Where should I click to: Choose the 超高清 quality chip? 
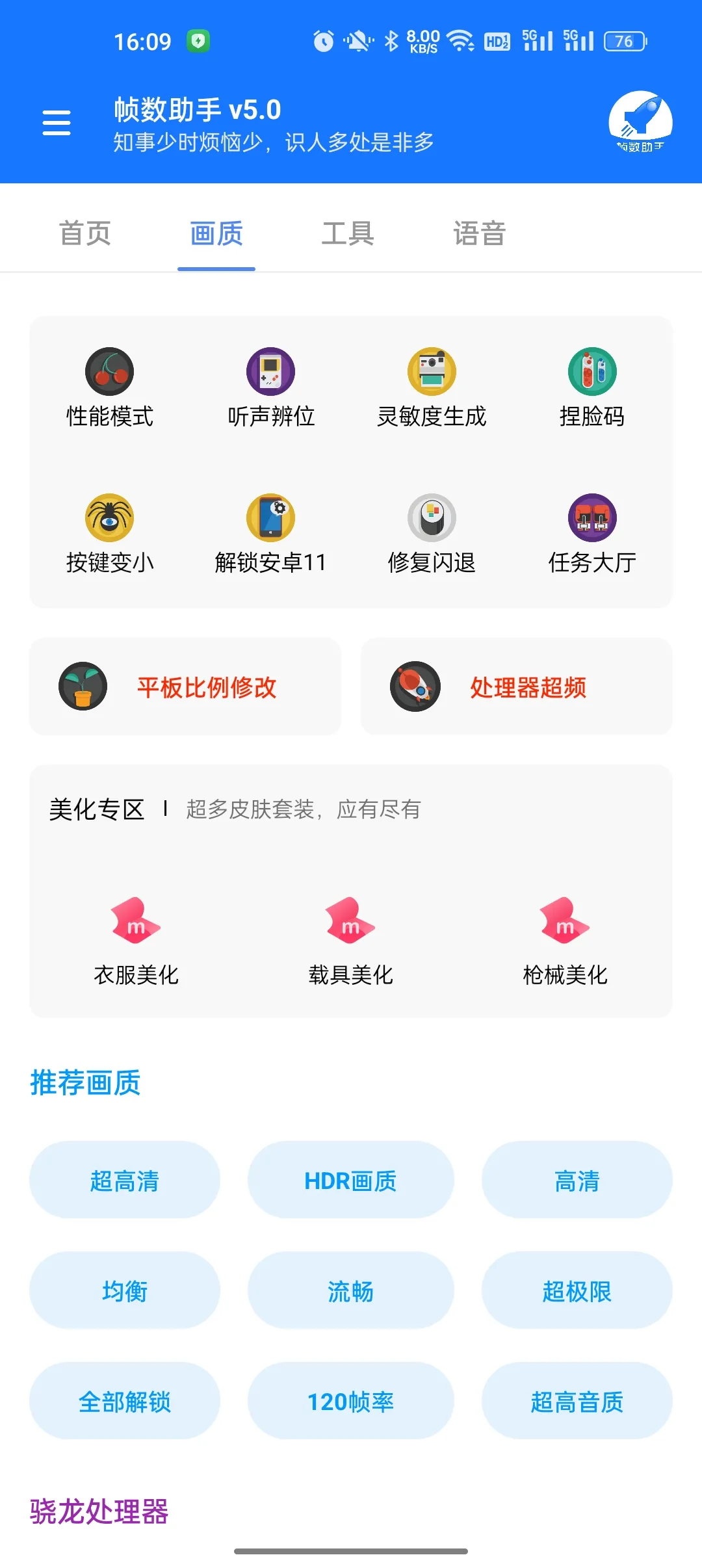tap(125, 1180)
